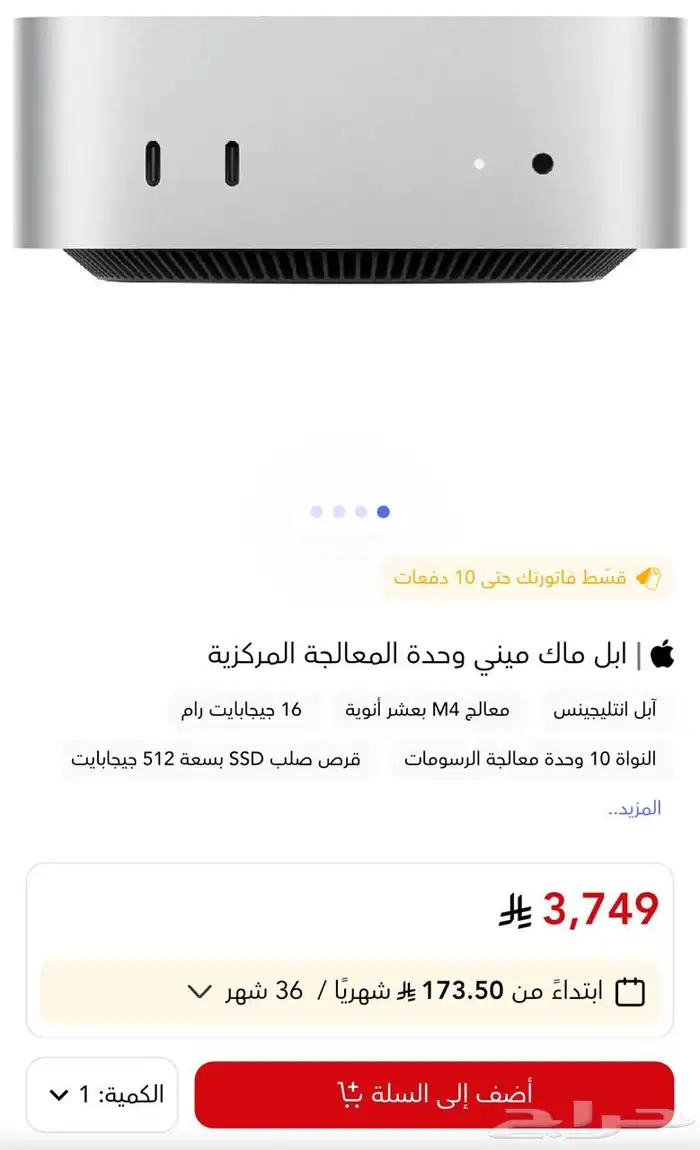Image resolution: width=700 pixels, height=1150 pixels.
Task: Open the الكمية quantity dropdown
Action: point(102,1094)
